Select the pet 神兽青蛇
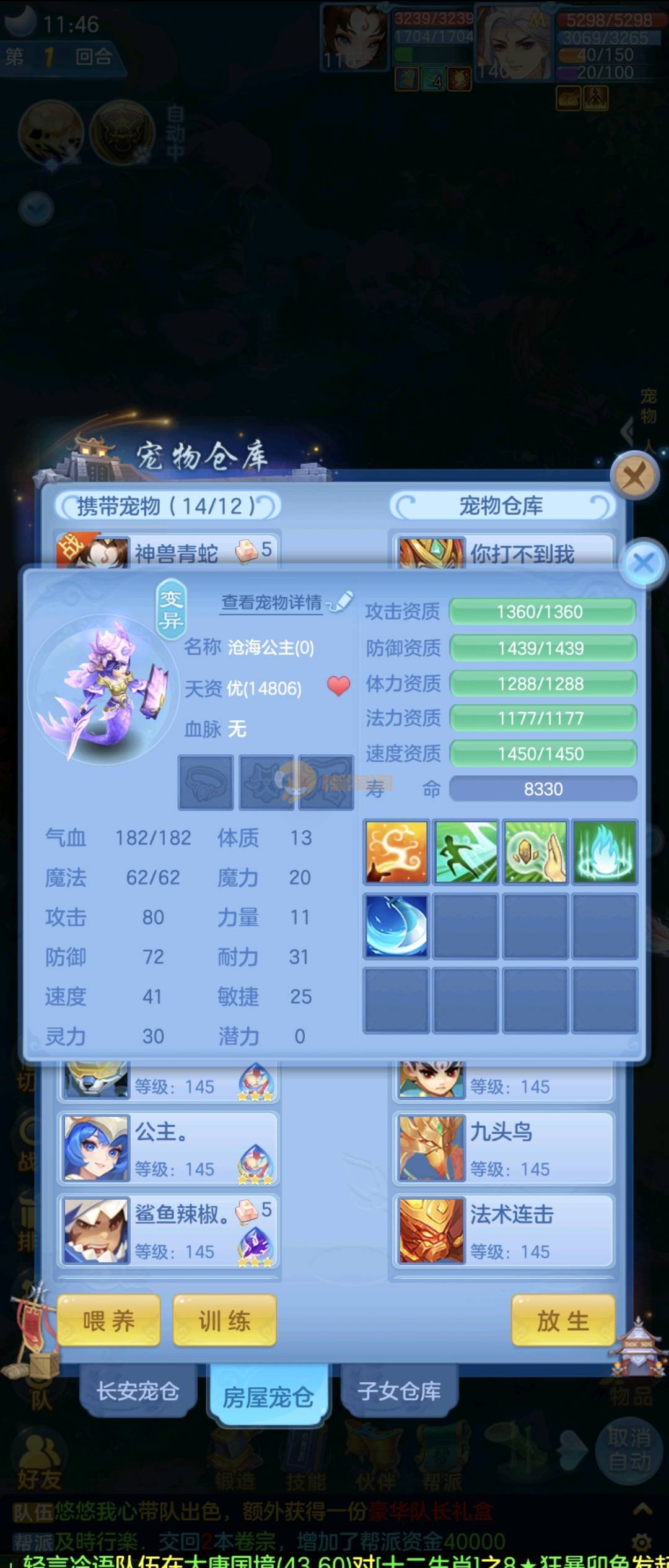This screenshot has width=669, height=1568. pyautogui.click(x=168, y=551)
